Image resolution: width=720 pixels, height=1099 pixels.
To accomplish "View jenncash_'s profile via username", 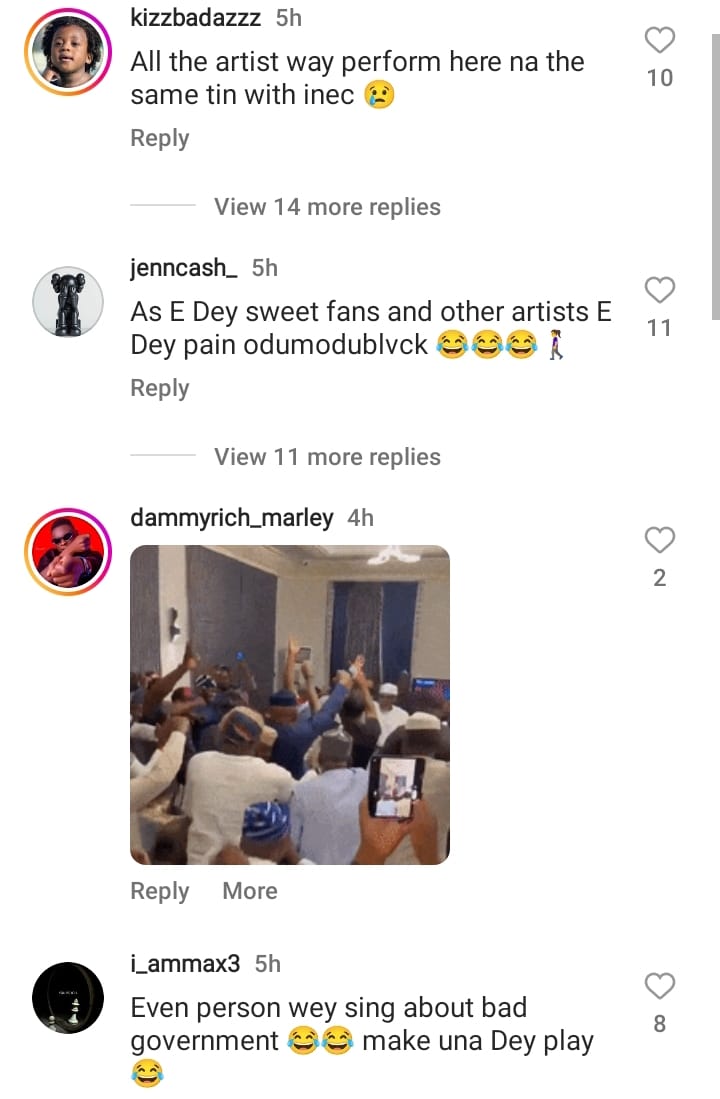I will point(185,268).
